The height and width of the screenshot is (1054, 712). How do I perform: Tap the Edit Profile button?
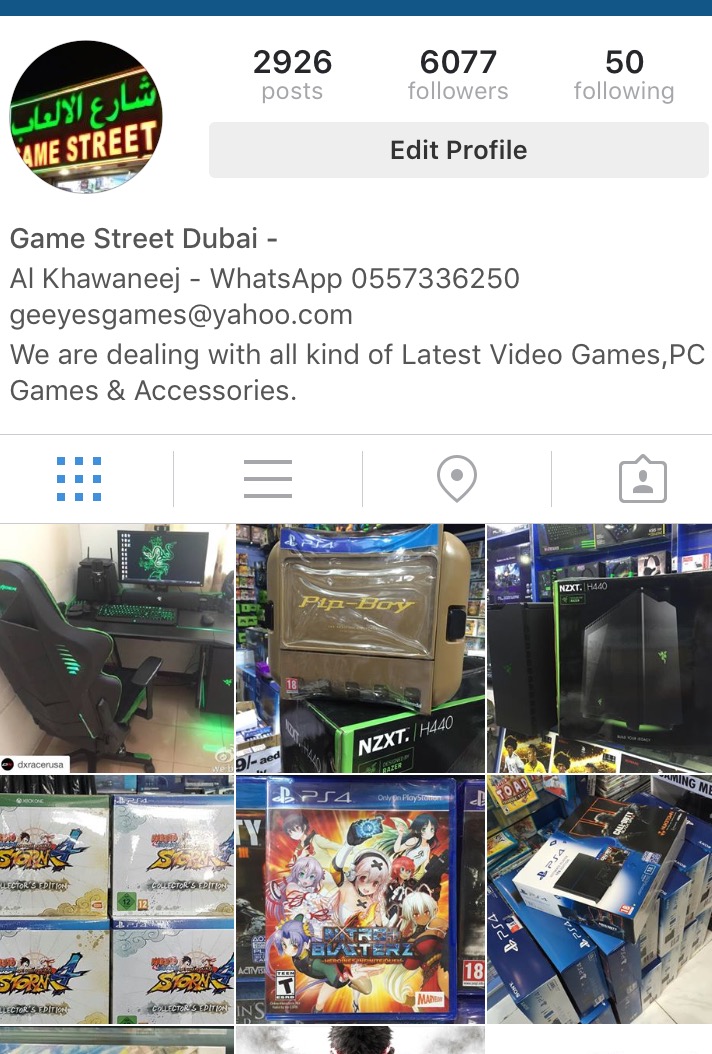(x=458, y=151)
